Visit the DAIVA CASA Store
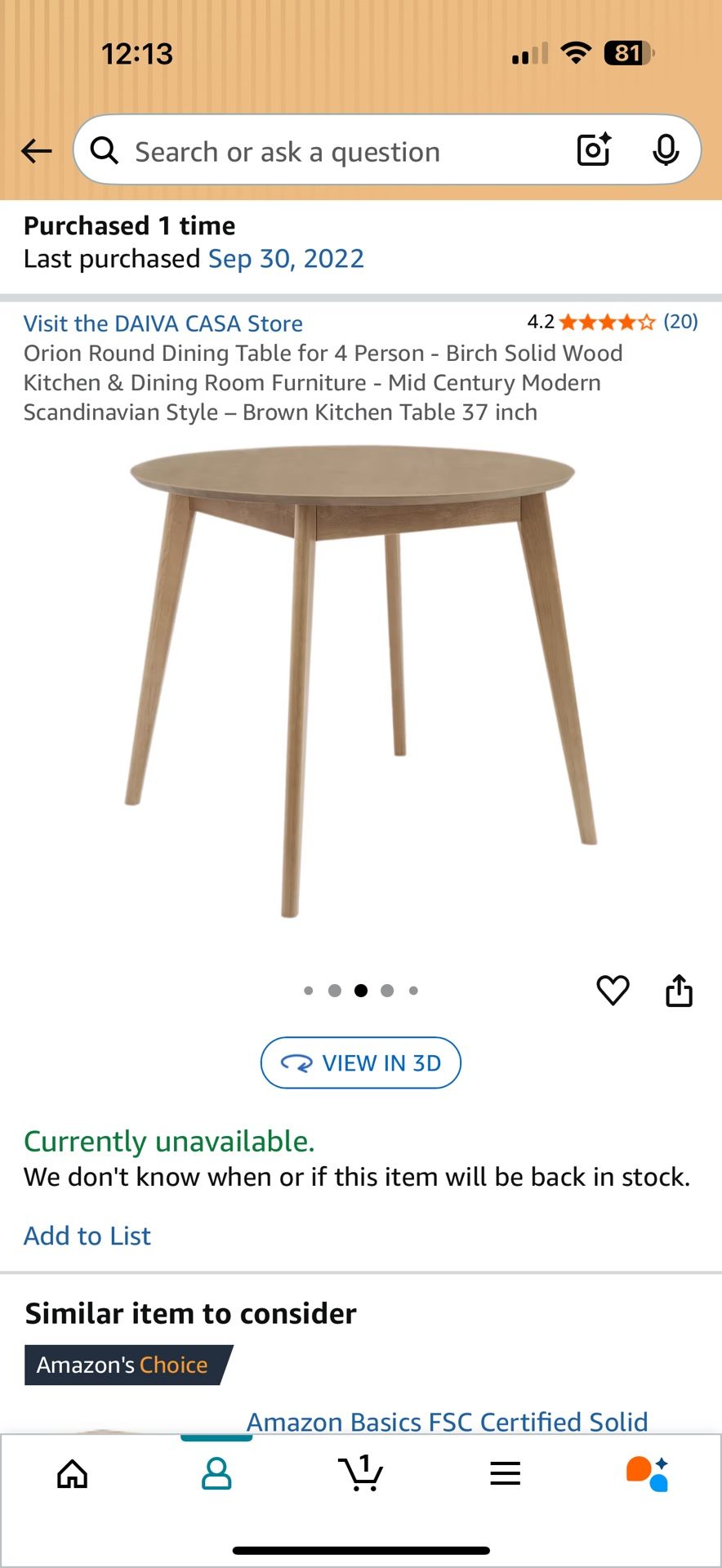Image resolution: width=722 pixels, height=1568 pixels. pyautogui.click(x=163, y=323)
